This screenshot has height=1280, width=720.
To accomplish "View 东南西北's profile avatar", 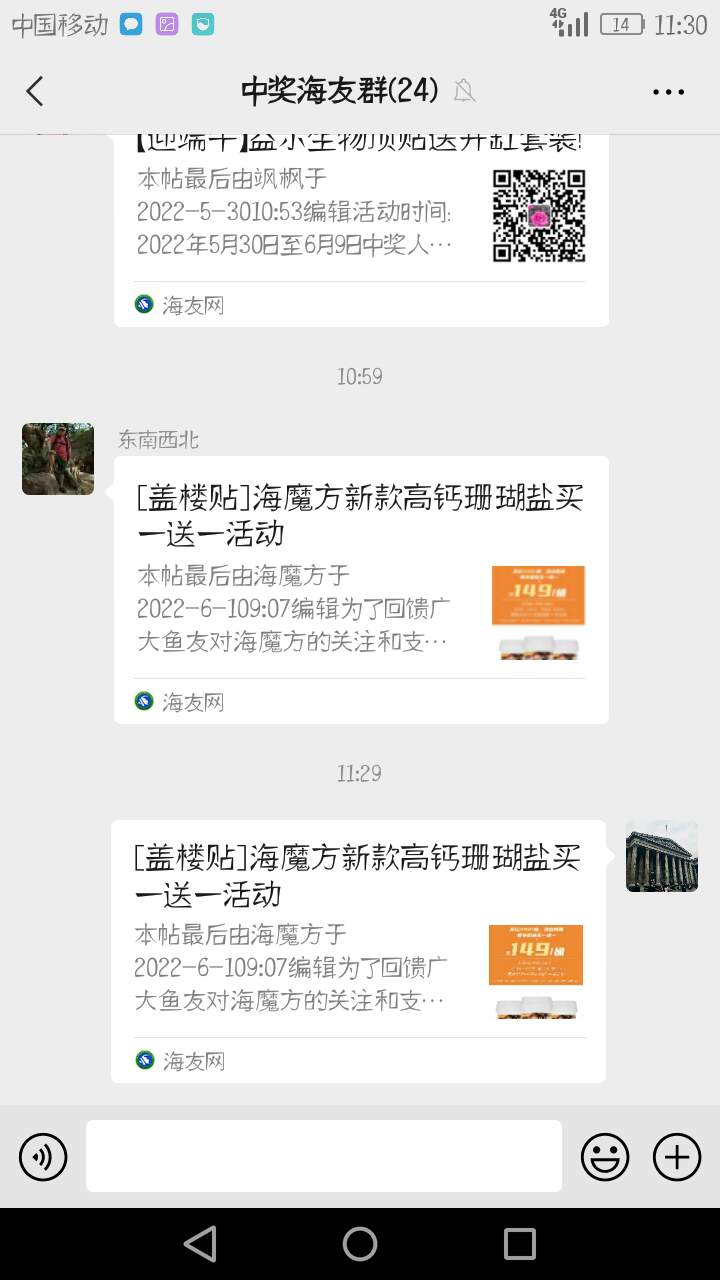I will [x=58, y=459].
